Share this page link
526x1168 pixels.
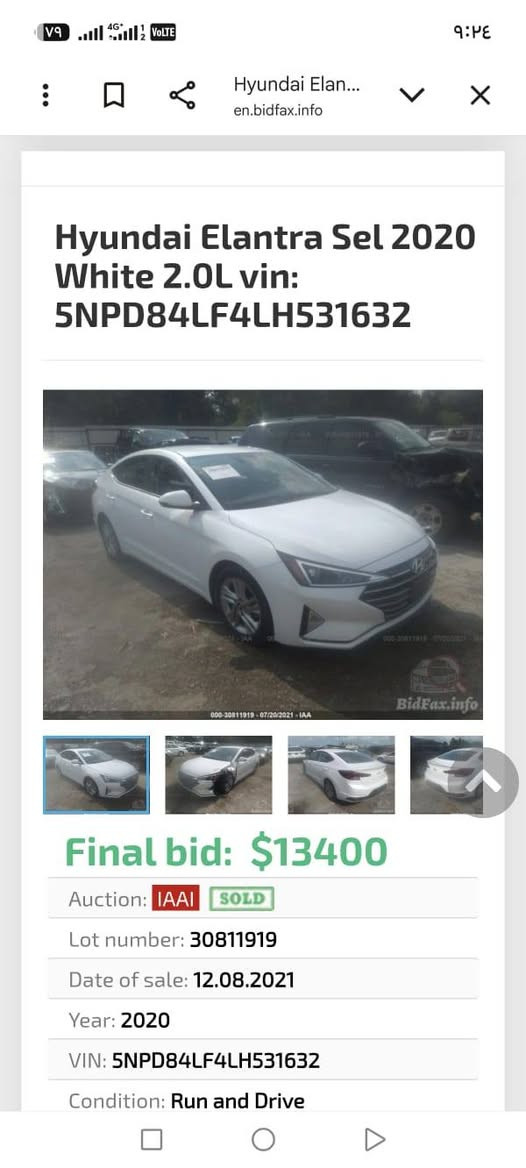(x=183, y=95)
